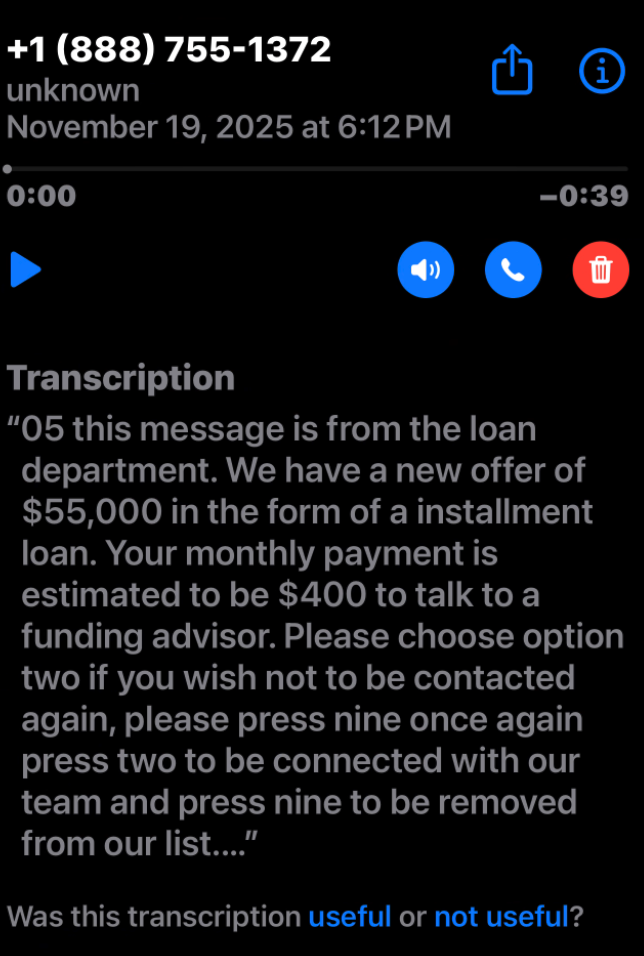Share this voicemail
Image resolution: width=644 pixels, height=956 pixels.
click(512, 71)
